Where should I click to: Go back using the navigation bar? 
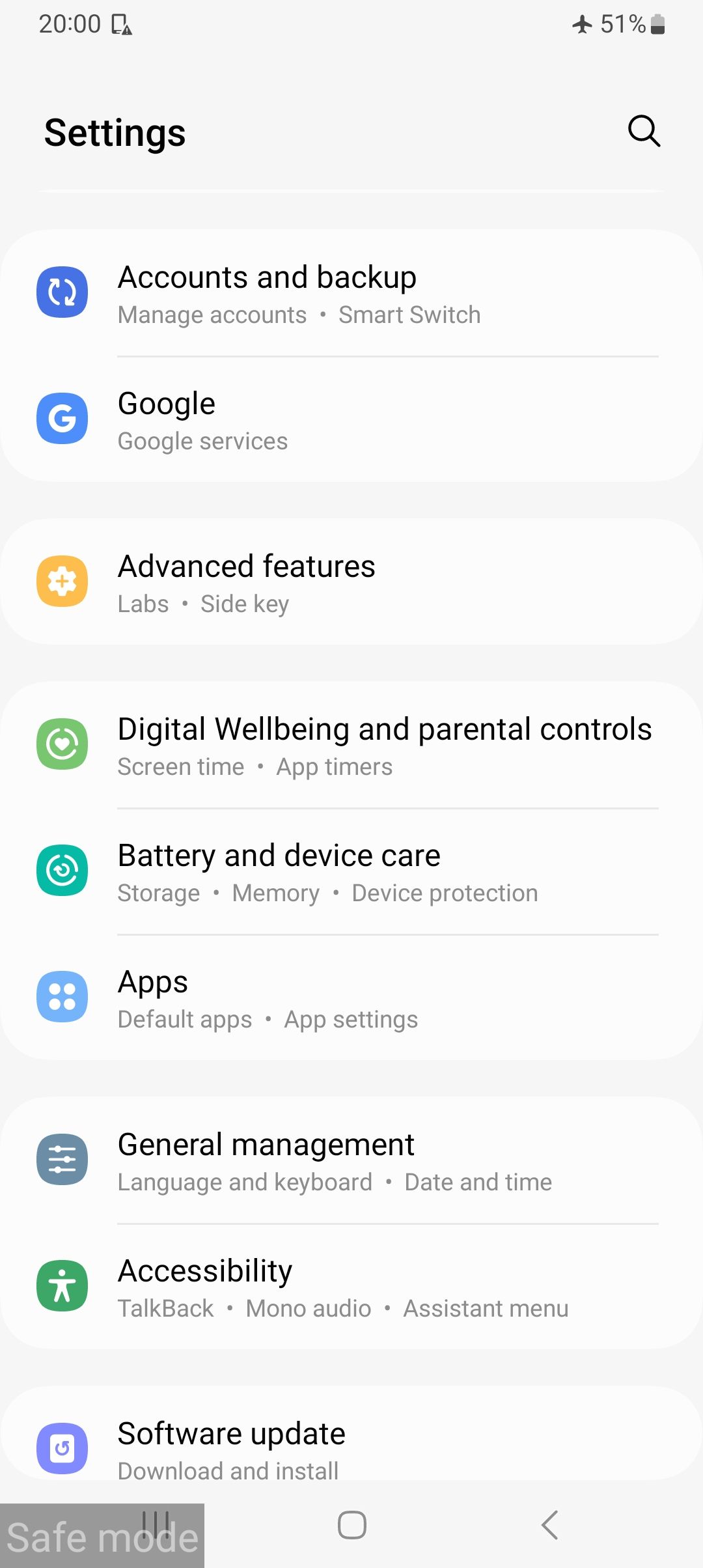coord(550,1525)
